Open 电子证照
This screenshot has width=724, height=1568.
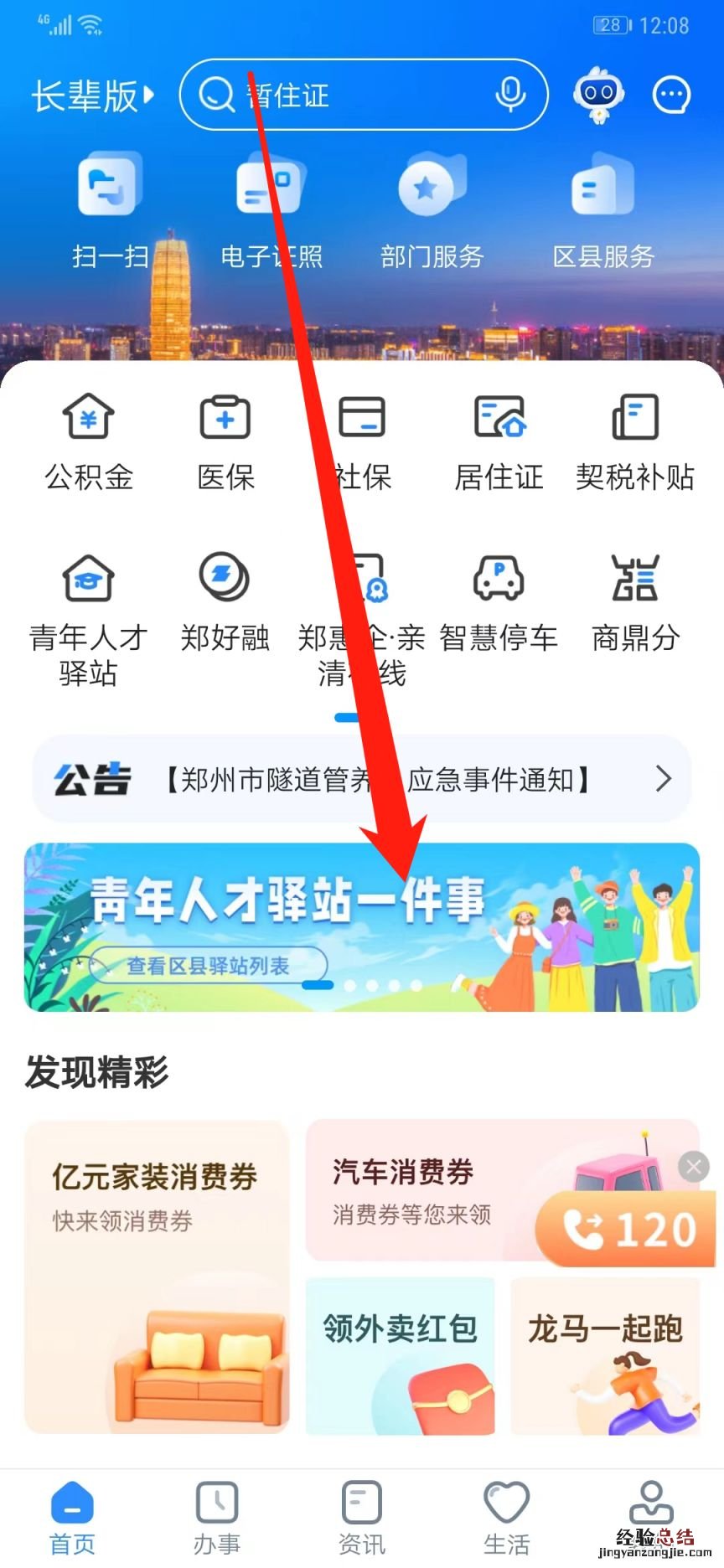point(271,209)
